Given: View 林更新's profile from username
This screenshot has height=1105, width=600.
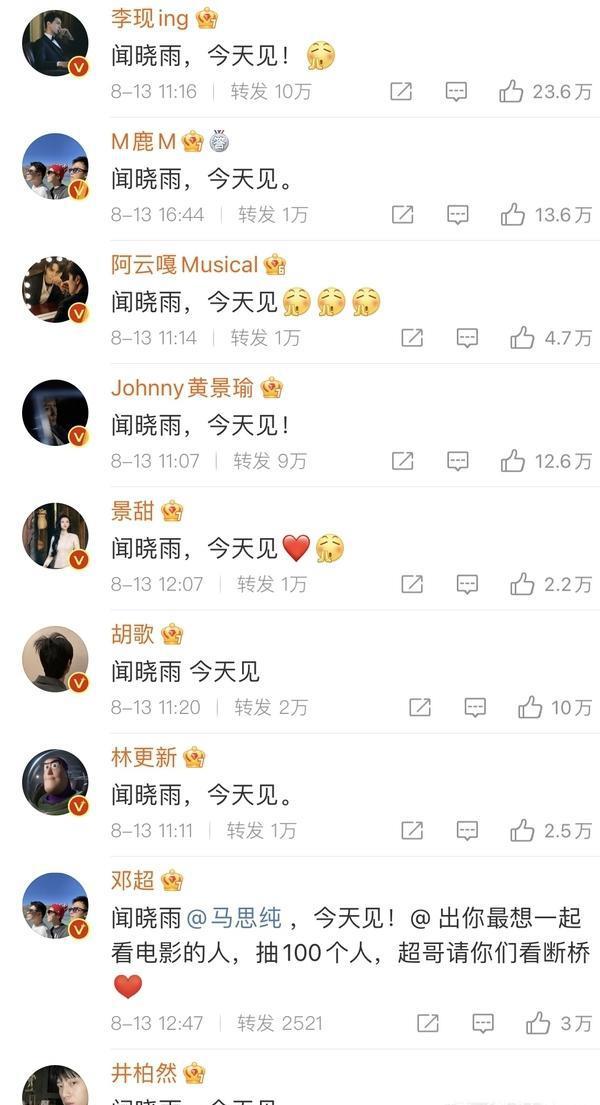Looking at the screenshot, I should (144, 757).
